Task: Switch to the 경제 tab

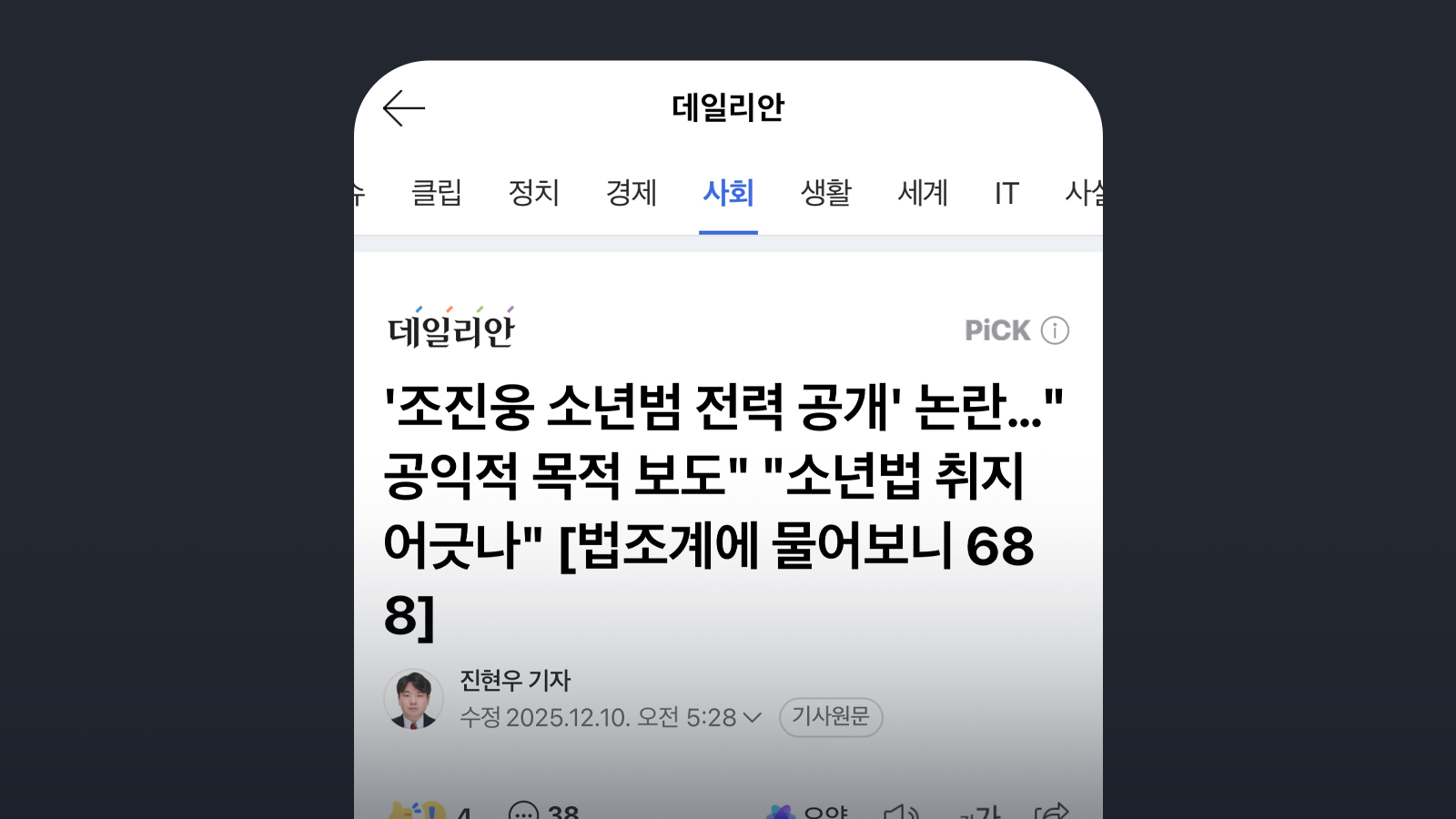Action: tap(631, 193)
